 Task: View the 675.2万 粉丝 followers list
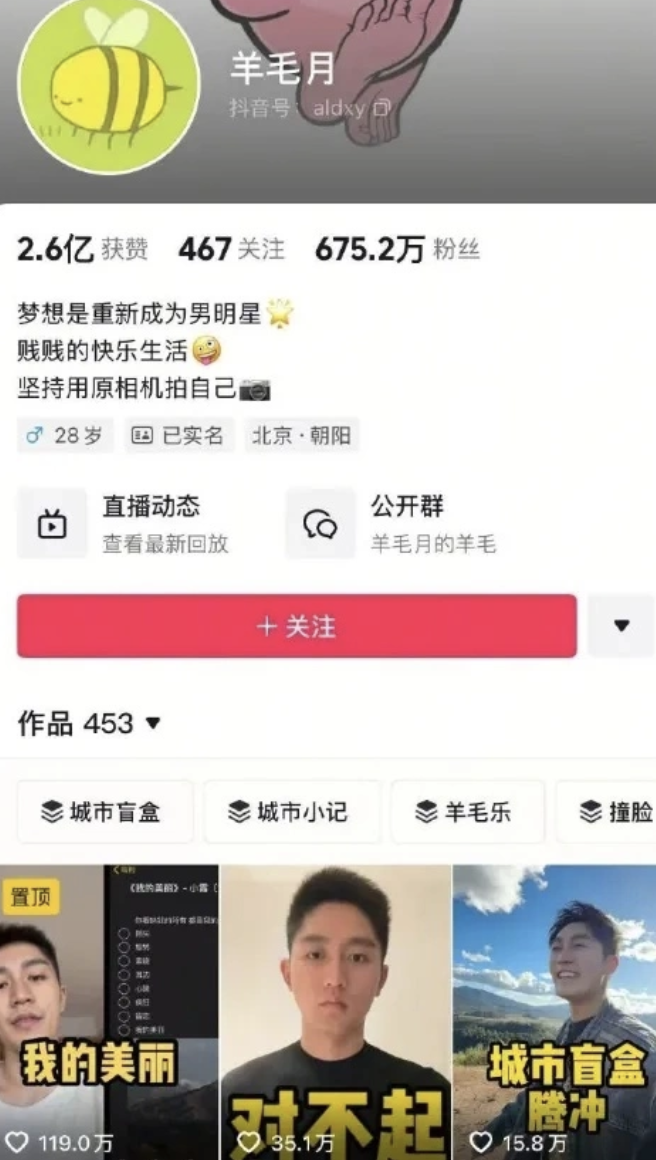[397, 249]
